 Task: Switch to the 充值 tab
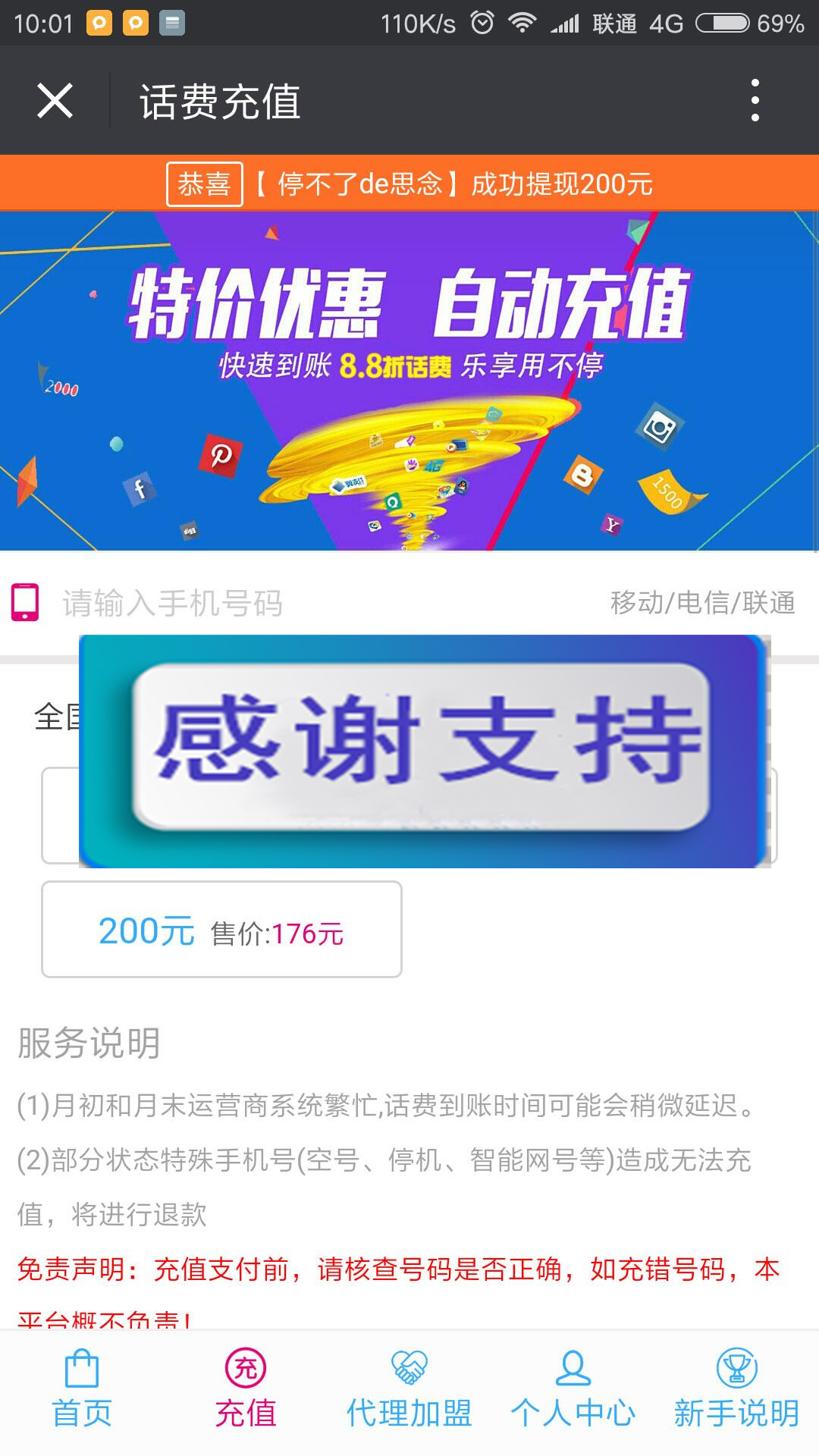click(x=246, y=1389)
